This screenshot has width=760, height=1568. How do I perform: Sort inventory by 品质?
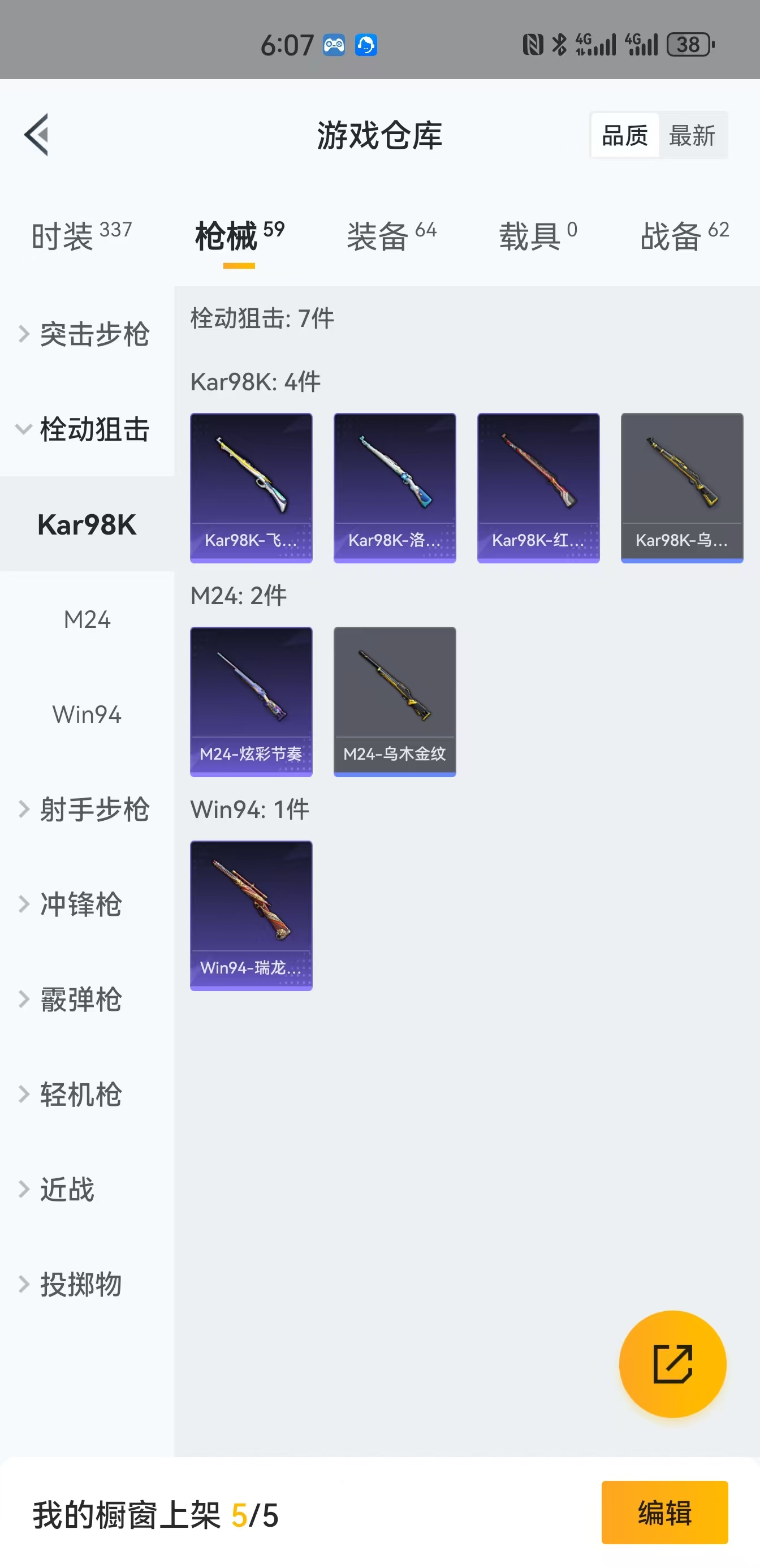click(x=623, y=135)
